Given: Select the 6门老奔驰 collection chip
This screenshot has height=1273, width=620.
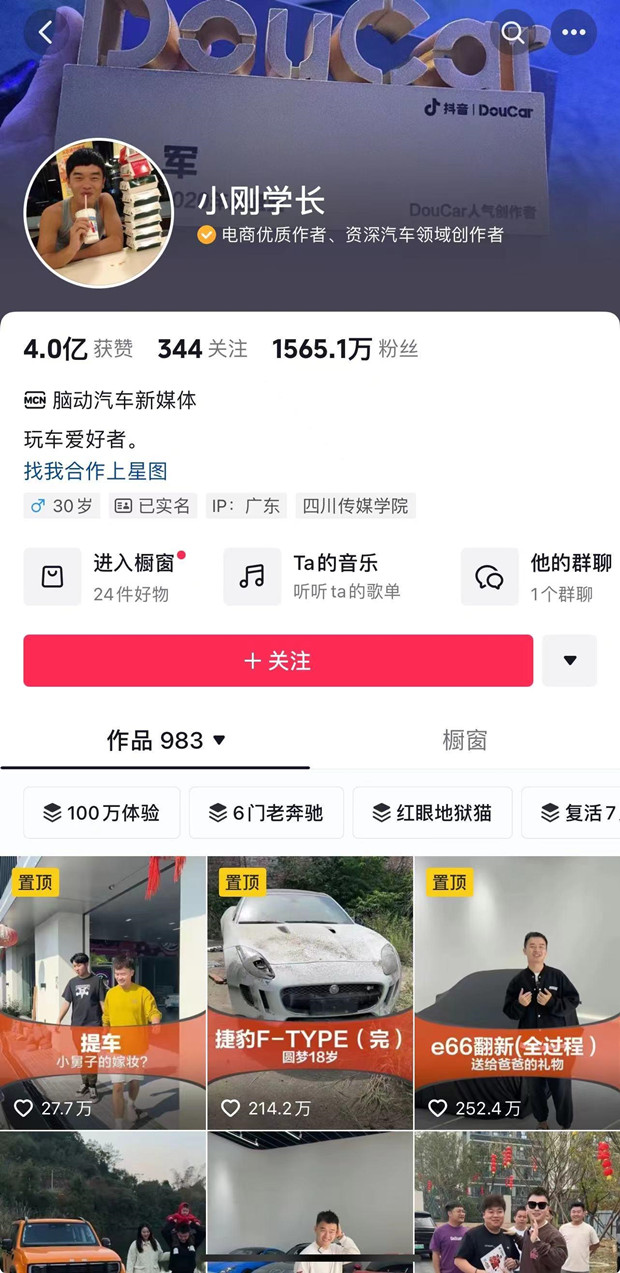Looking at the screenshot, I should (x=266, y=813).
